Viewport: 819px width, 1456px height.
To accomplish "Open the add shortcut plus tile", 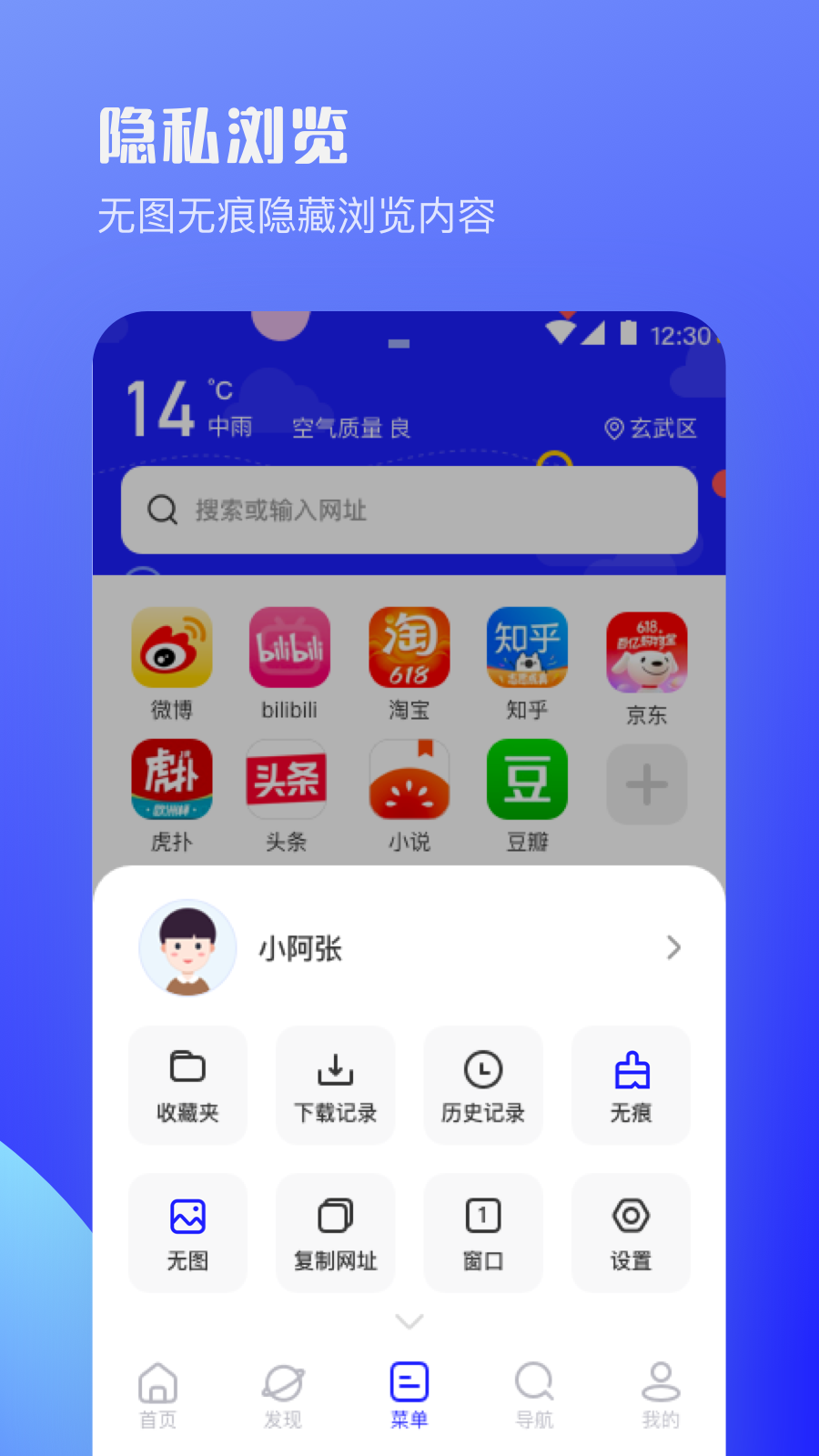I will [646, 784].
